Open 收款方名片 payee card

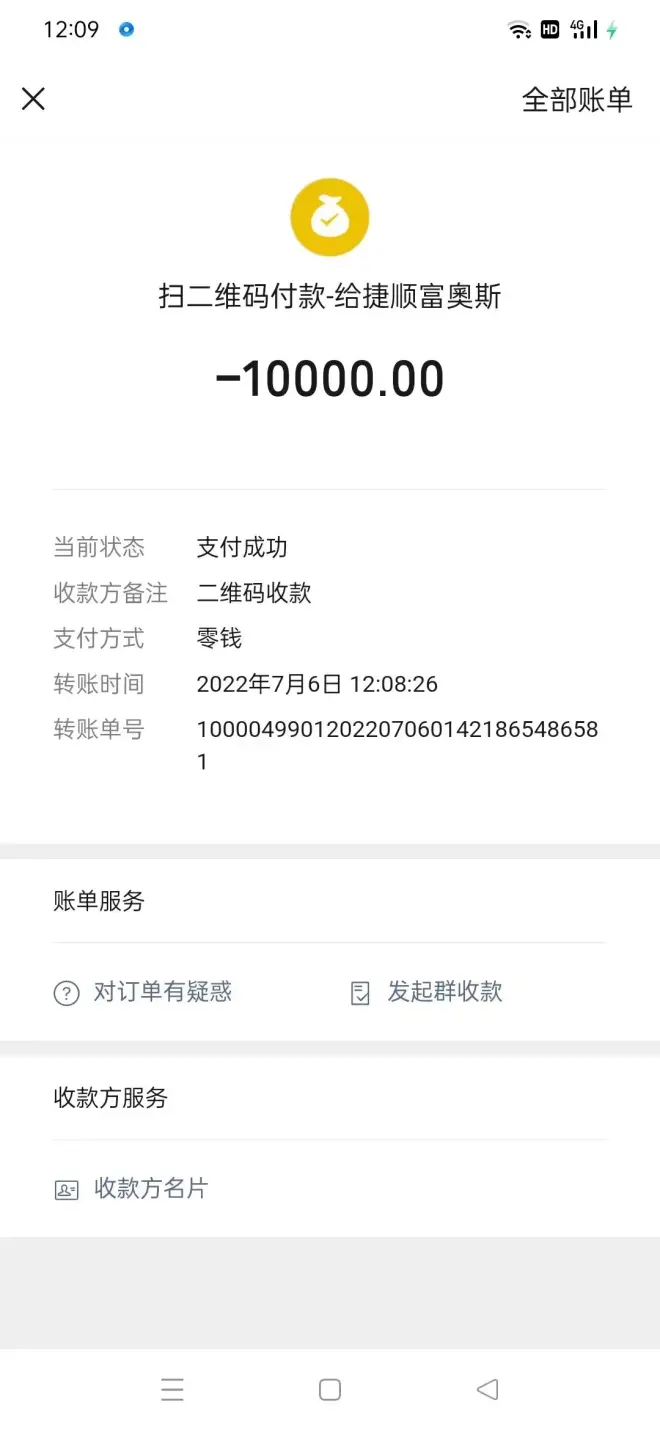(x=131, y=1189)
